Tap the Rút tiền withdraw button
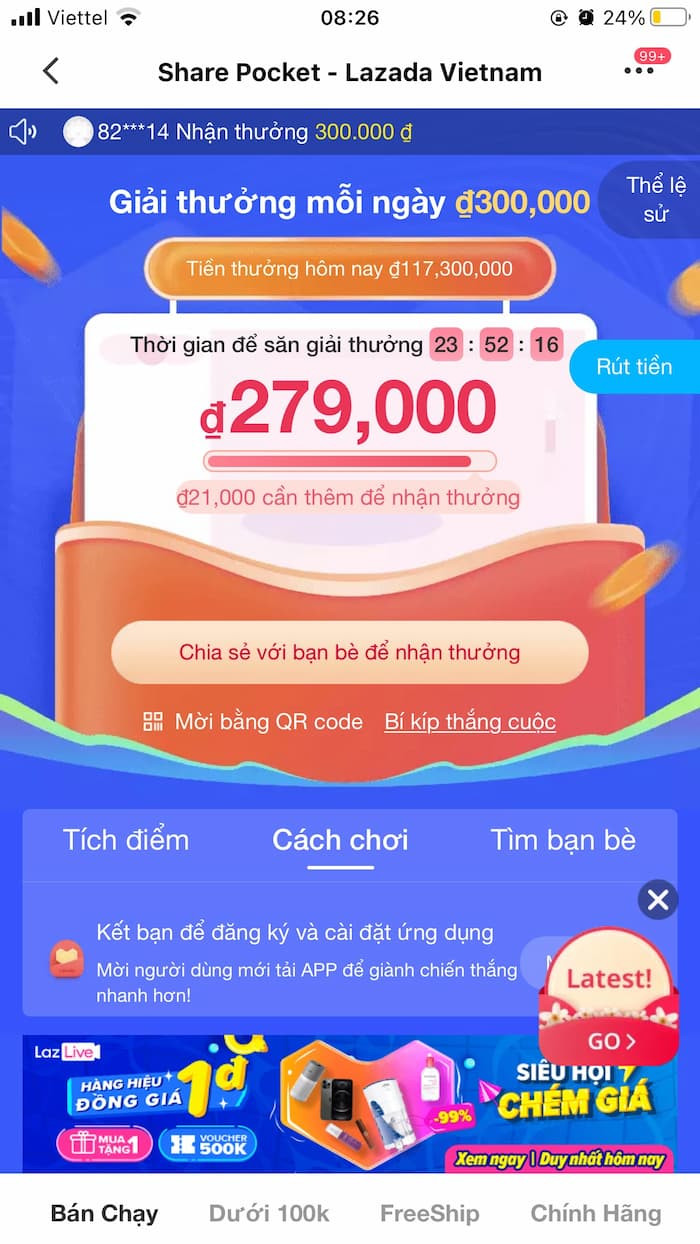The height and width of the screenshot is (1244, 700). pos(634,366)
